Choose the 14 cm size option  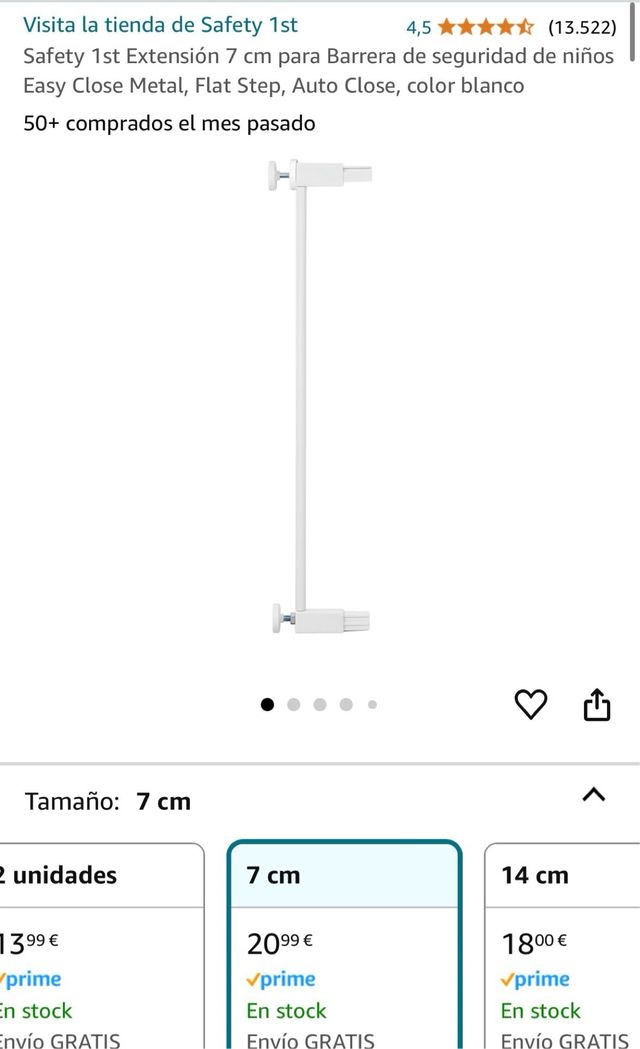coord(565,940)
